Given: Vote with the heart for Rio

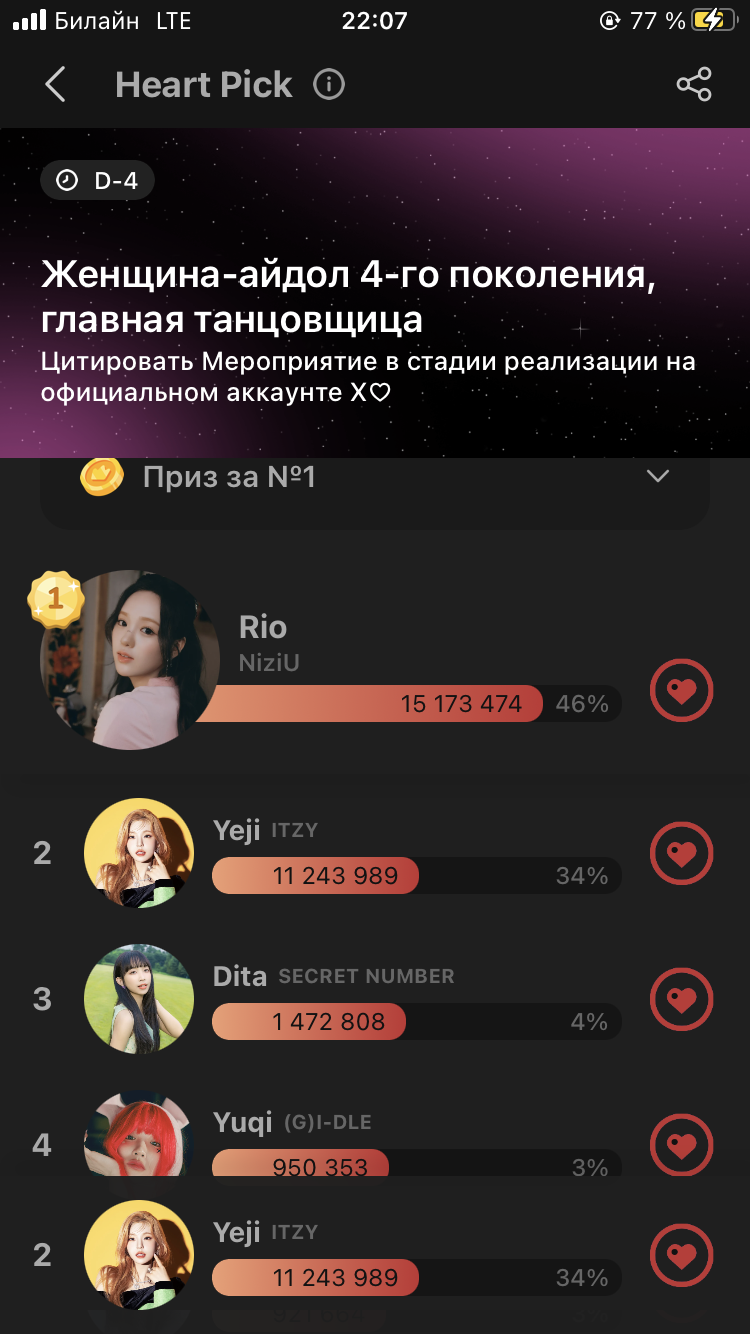Looking at the screenshot, I should point(681,690).
